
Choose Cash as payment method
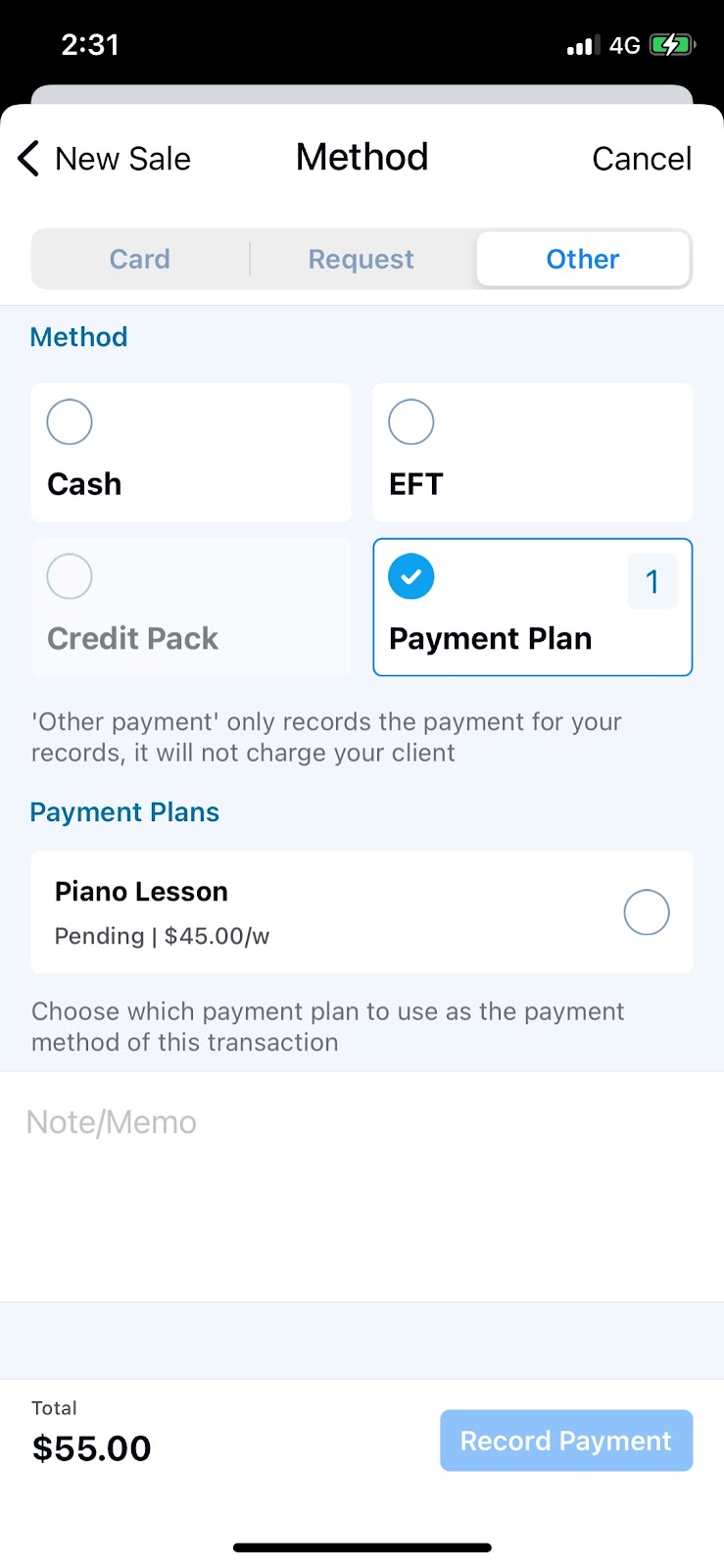[191, 453]
